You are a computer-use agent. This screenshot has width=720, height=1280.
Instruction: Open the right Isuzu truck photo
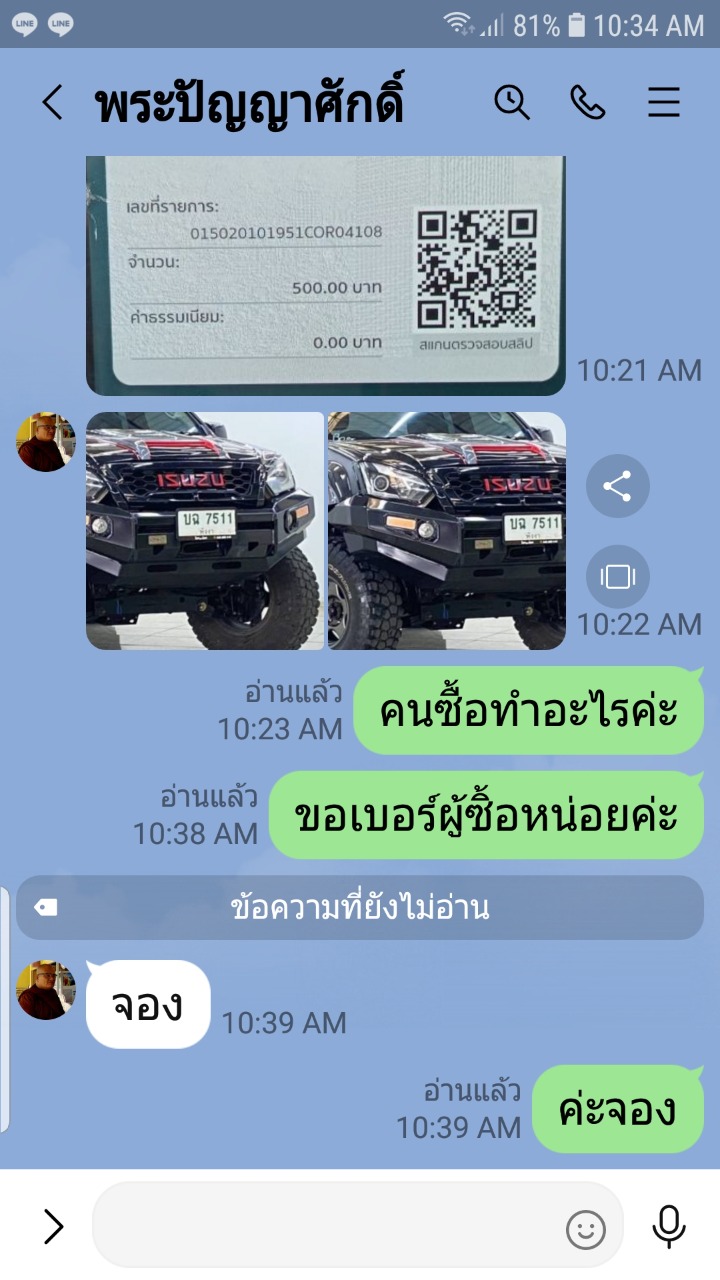447,531
